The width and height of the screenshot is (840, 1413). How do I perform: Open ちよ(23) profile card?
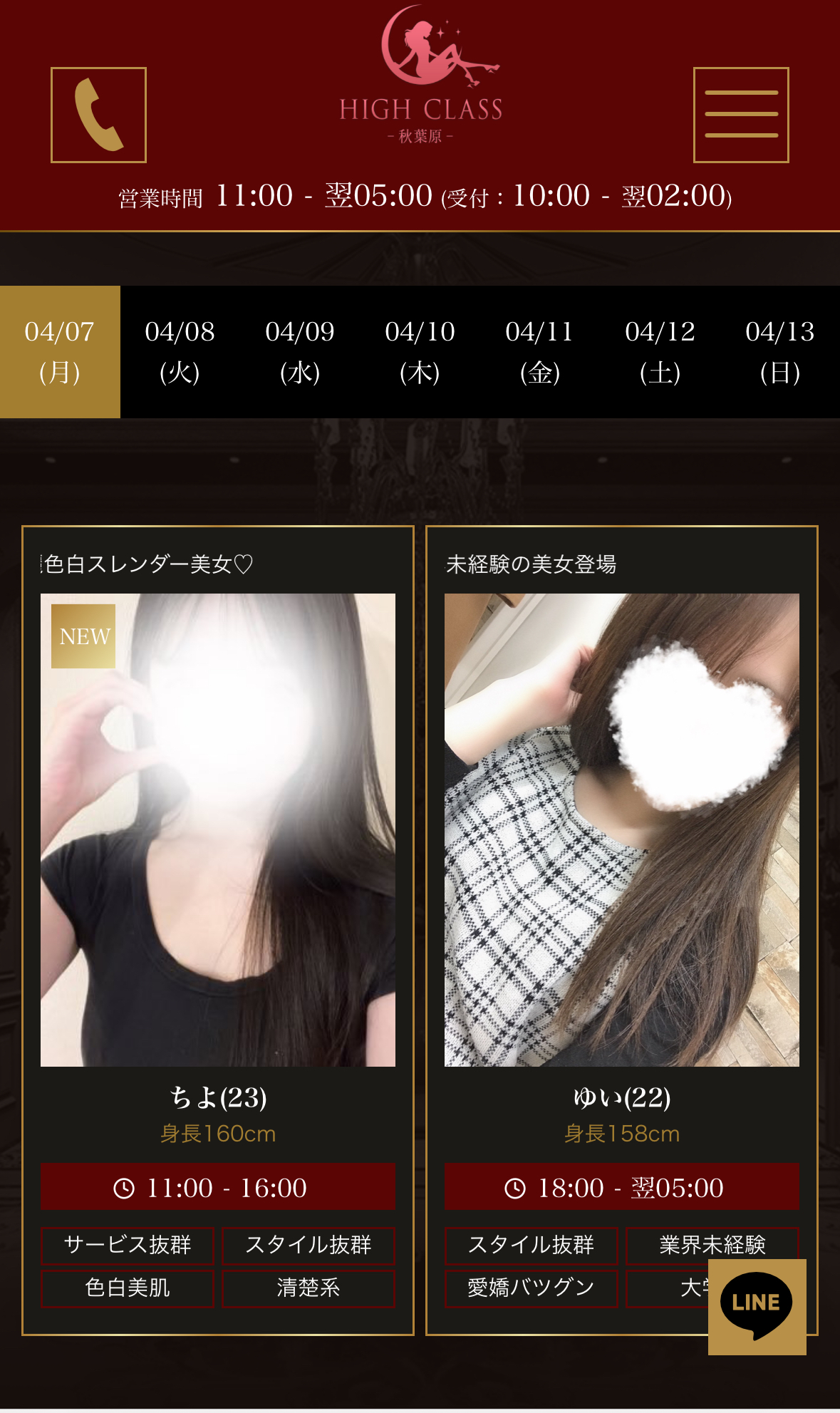point(218,829)
